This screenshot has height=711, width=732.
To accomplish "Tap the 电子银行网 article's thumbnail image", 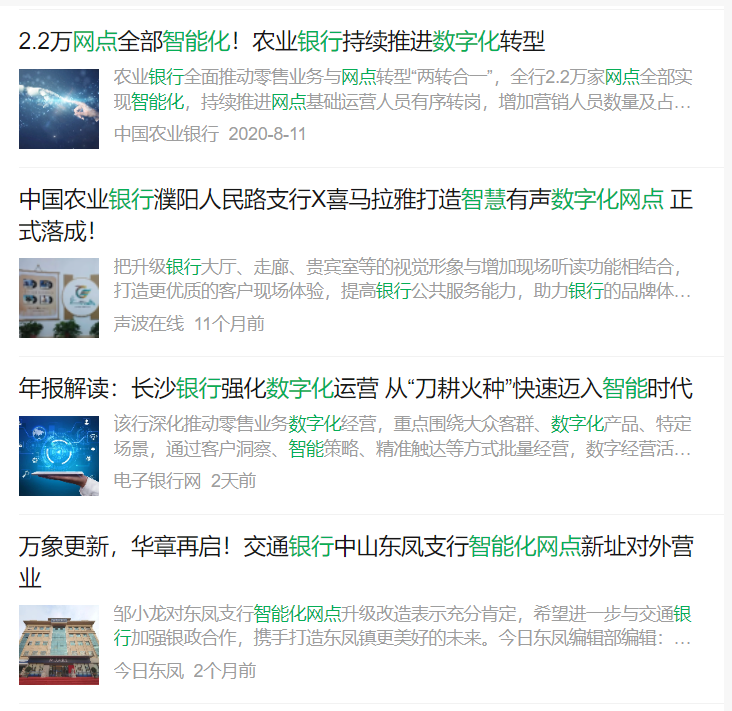I will (59, 456).
